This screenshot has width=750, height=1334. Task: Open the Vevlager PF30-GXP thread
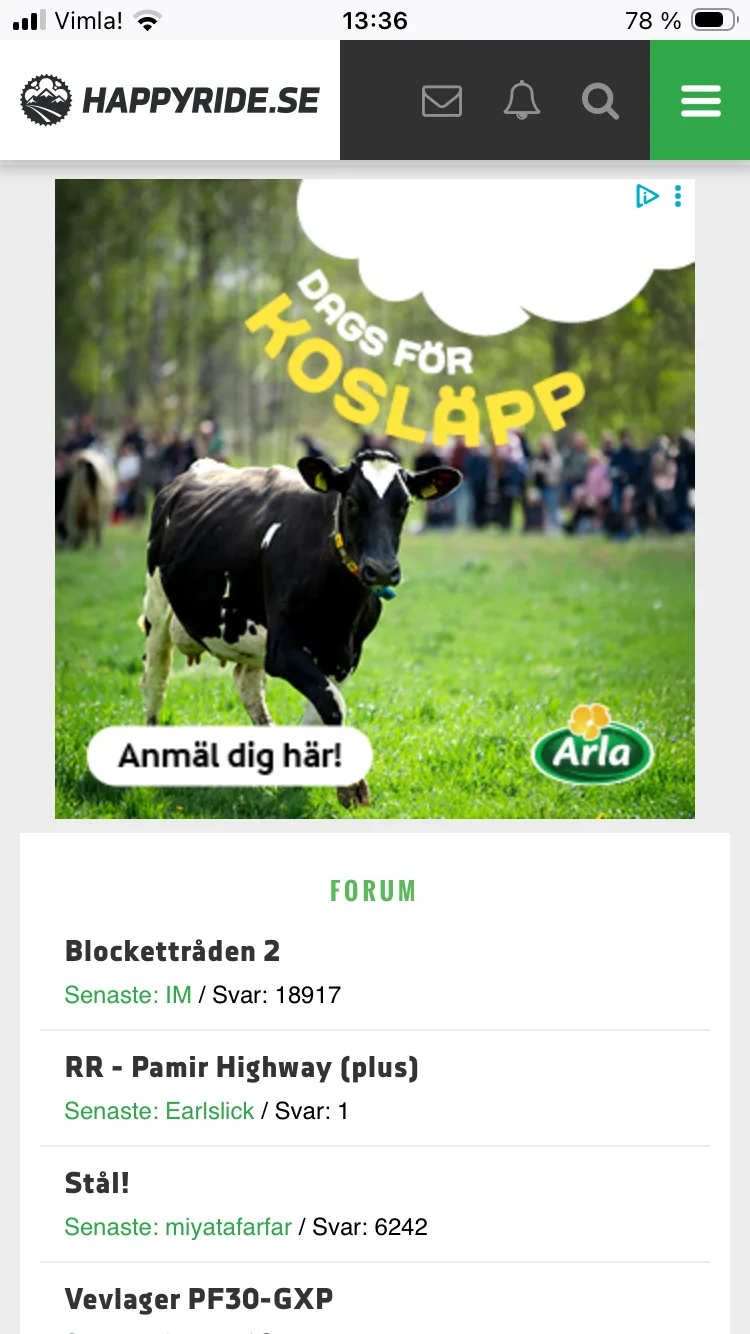pyautogui.click(x=198, y=1299)
